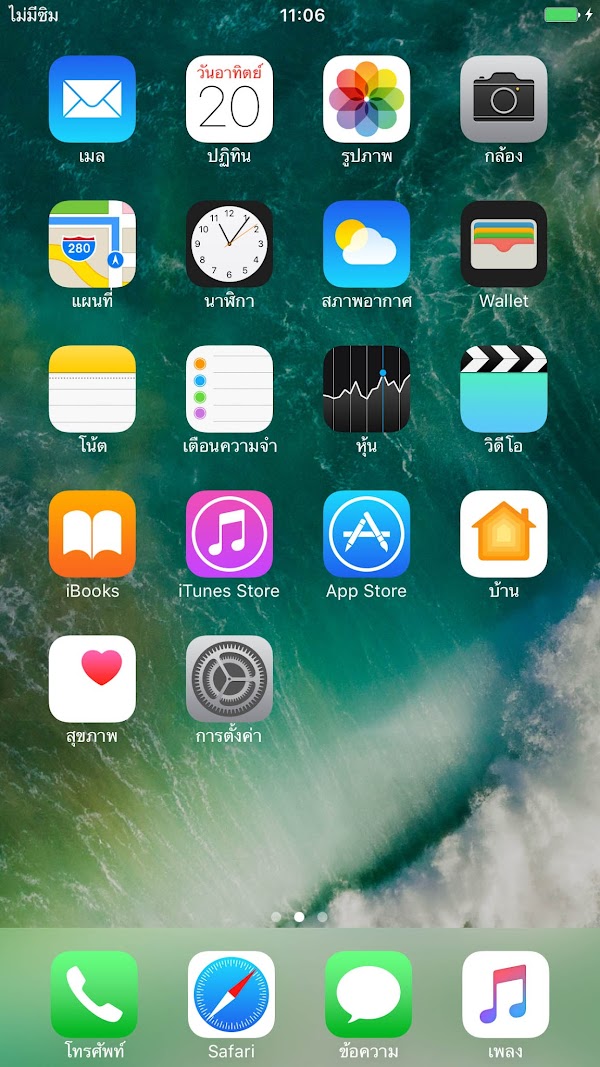The width and height of the screenshot is (600, 1067).
Task: Launch the Maps app (แผนที่)
Action: (x=92, y=244)
